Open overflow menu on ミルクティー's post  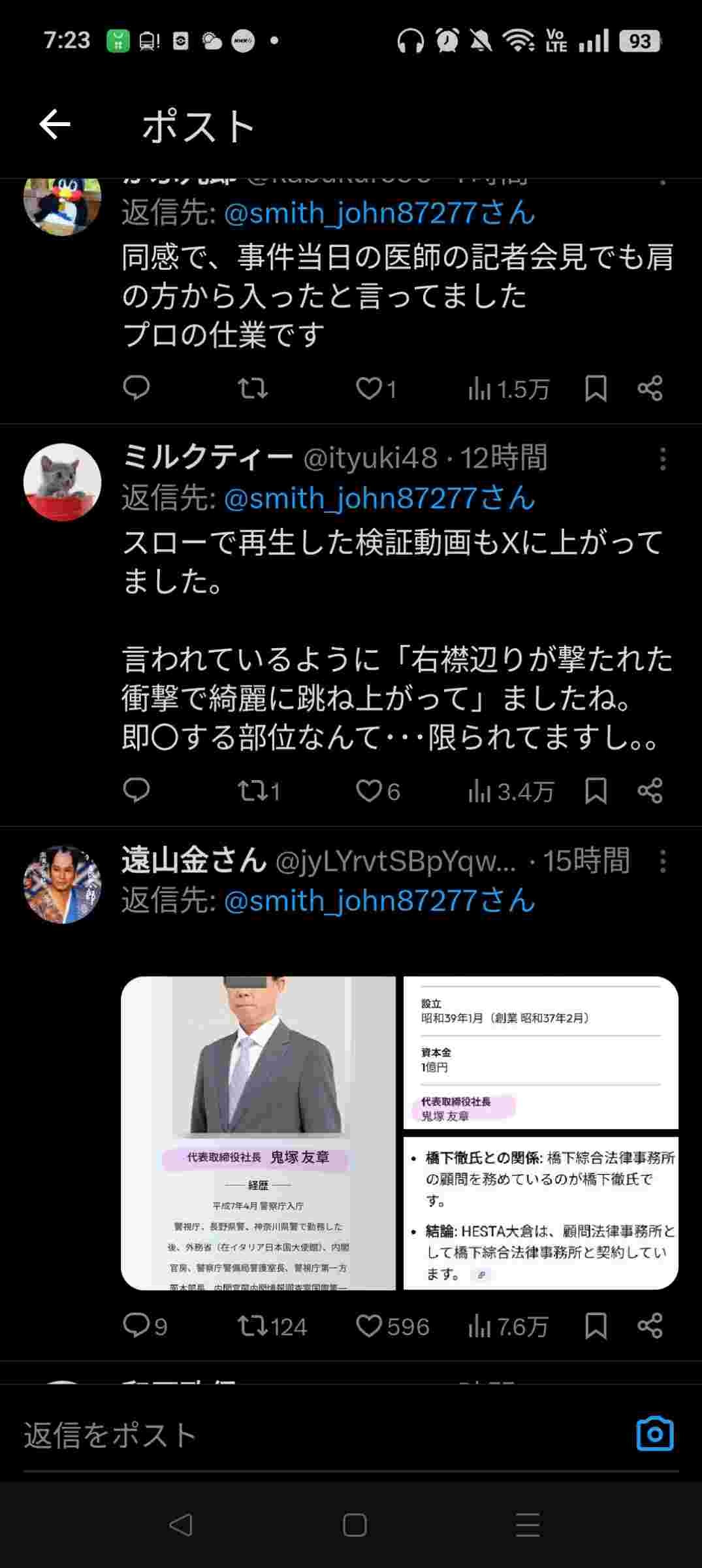(x=663, y=459)
